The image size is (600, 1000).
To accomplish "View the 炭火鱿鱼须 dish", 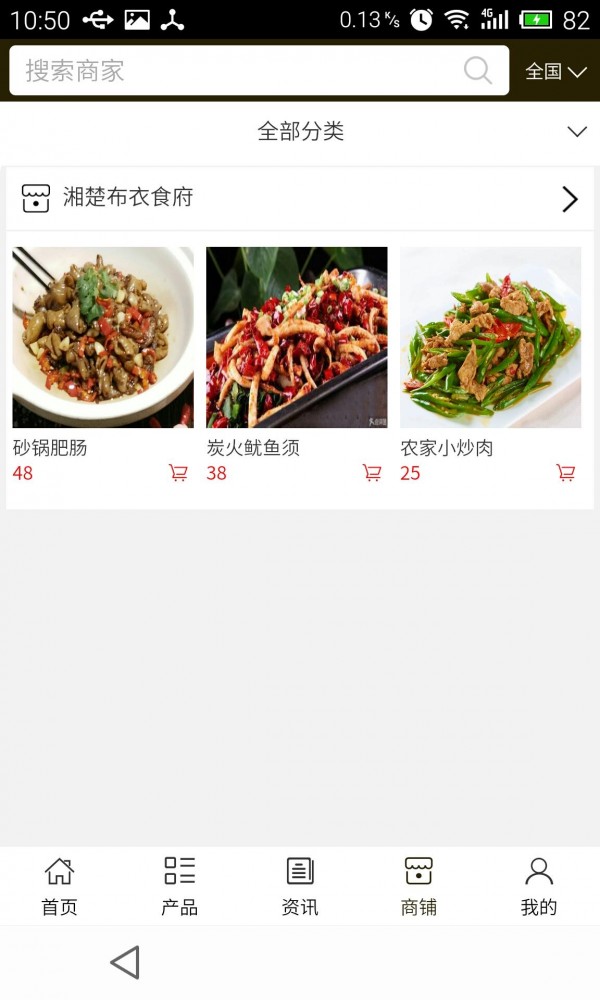I will [296, 338].
